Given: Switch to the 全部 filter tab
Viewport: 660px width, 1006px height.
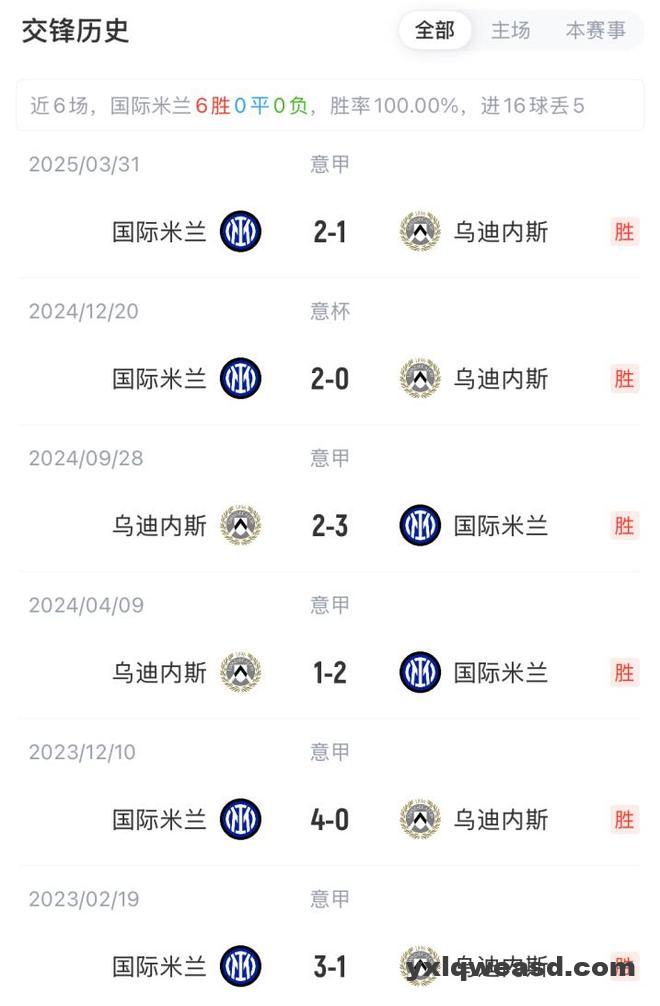Looking at the screenshot, I should click(435, 31).
